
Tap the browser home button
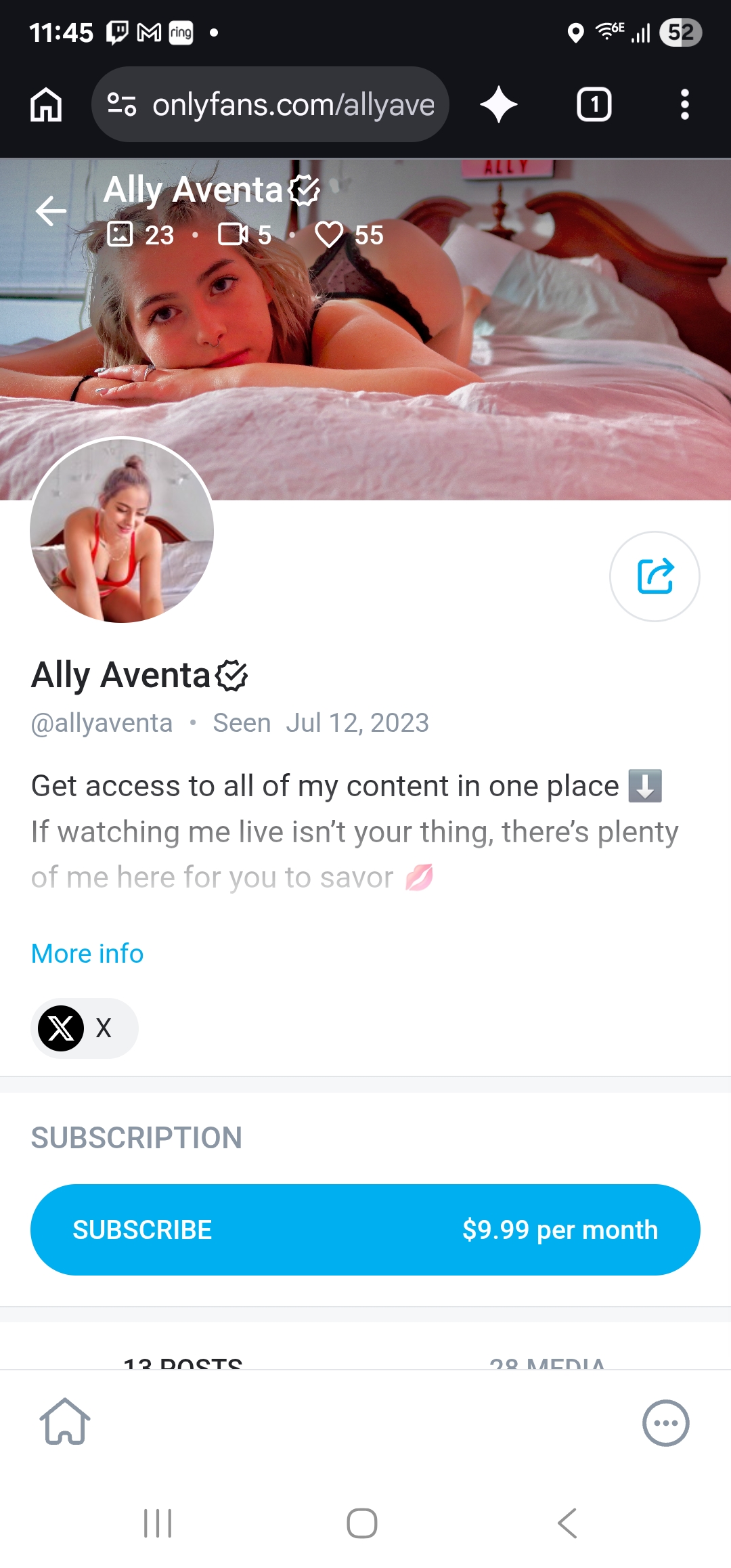(46, 105)
